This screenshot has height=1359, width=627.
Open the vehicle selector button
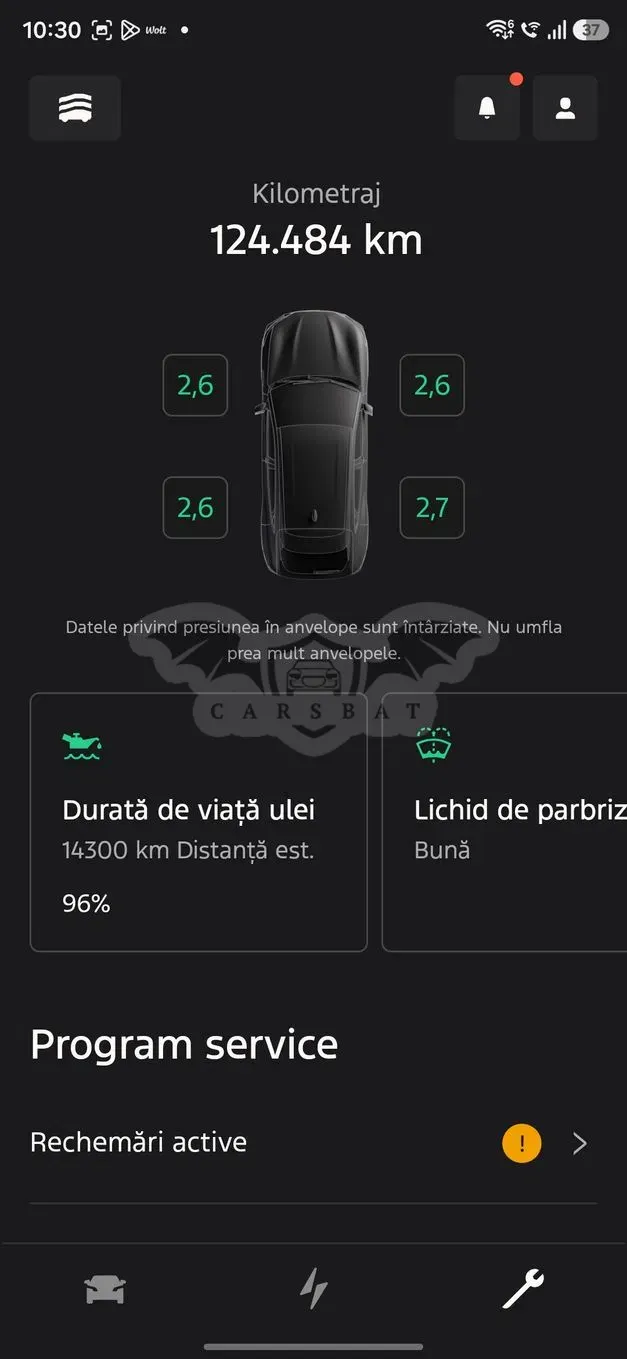[75, 108]
